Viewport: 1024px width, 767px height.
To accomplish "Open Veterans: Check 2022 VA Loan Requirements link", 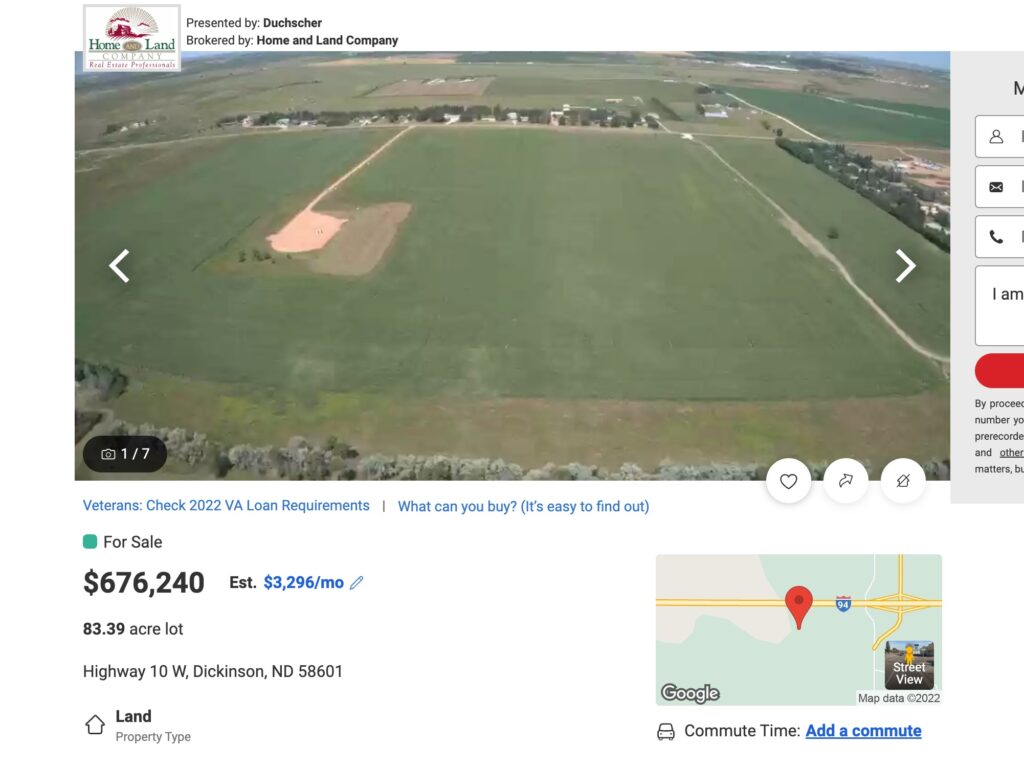I will click(x=226, y=506).
